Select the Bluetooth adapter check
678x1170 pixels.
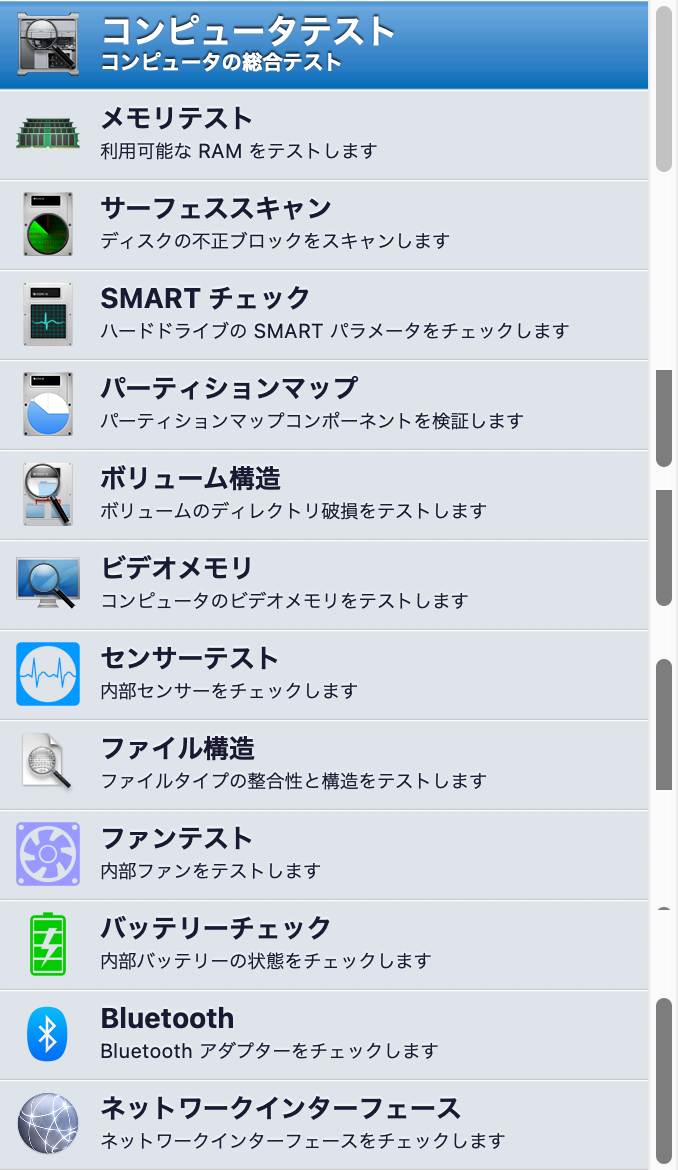324,1036
